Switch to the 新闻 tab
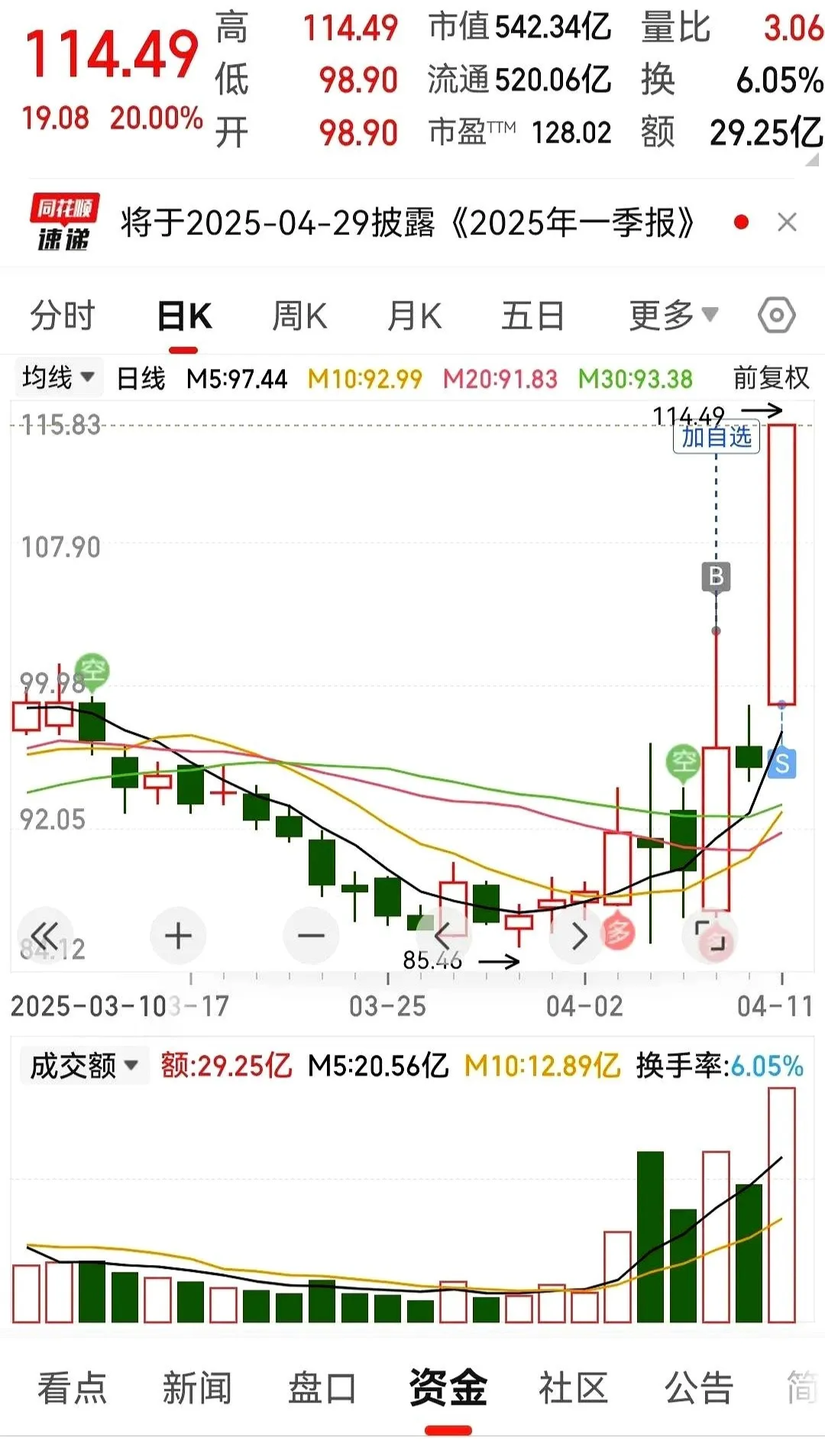Screen dimensions: 825x1456 pos(196,1387)
